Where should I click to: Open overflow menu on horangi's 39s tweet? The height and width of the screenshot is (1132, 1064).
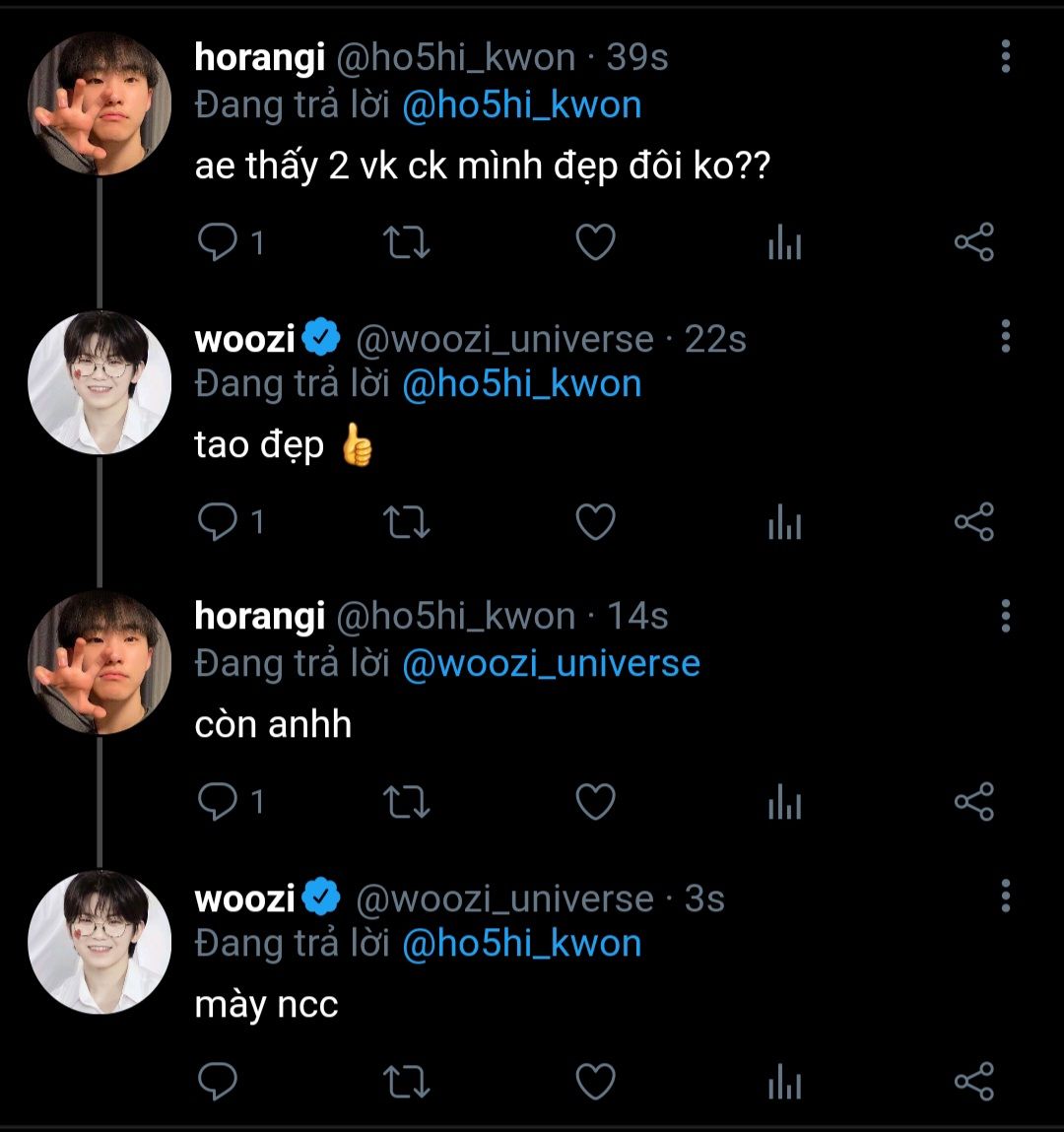coord(1005,57)
